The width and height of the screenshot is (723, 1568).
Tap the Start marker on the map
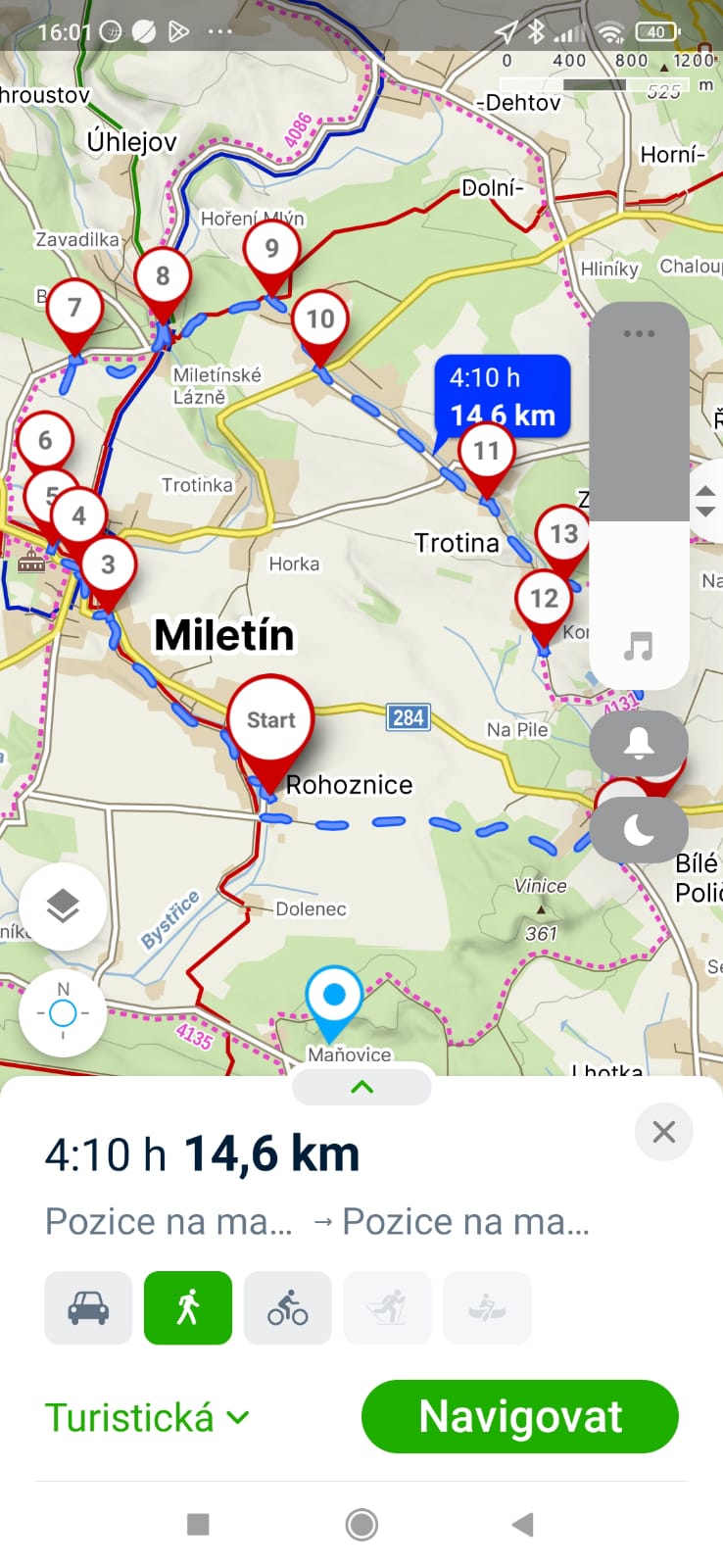pyautogui.click(x=270, y=720)
